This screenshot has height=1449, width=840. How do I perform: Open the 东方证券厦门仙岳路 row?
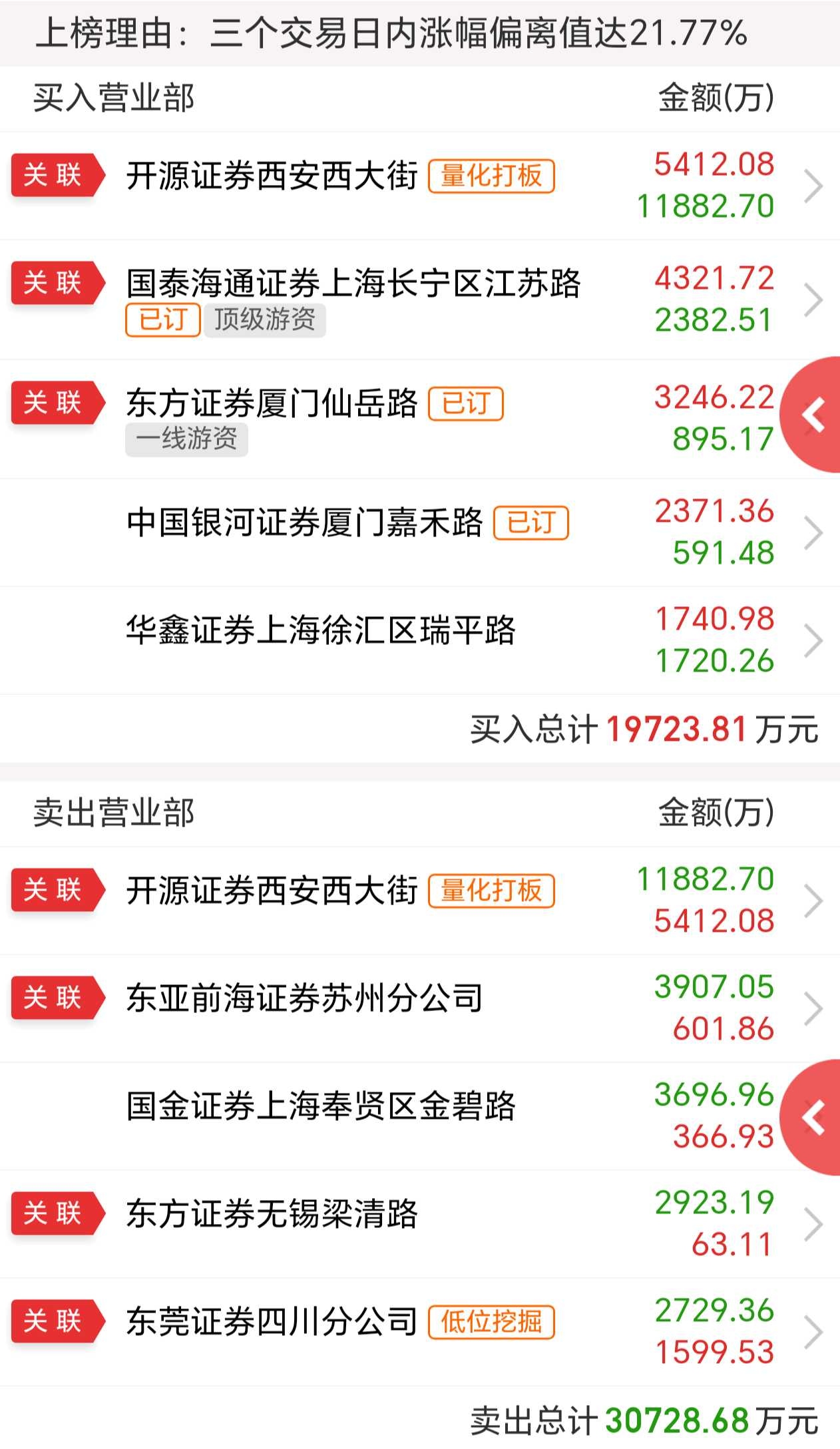272,404
